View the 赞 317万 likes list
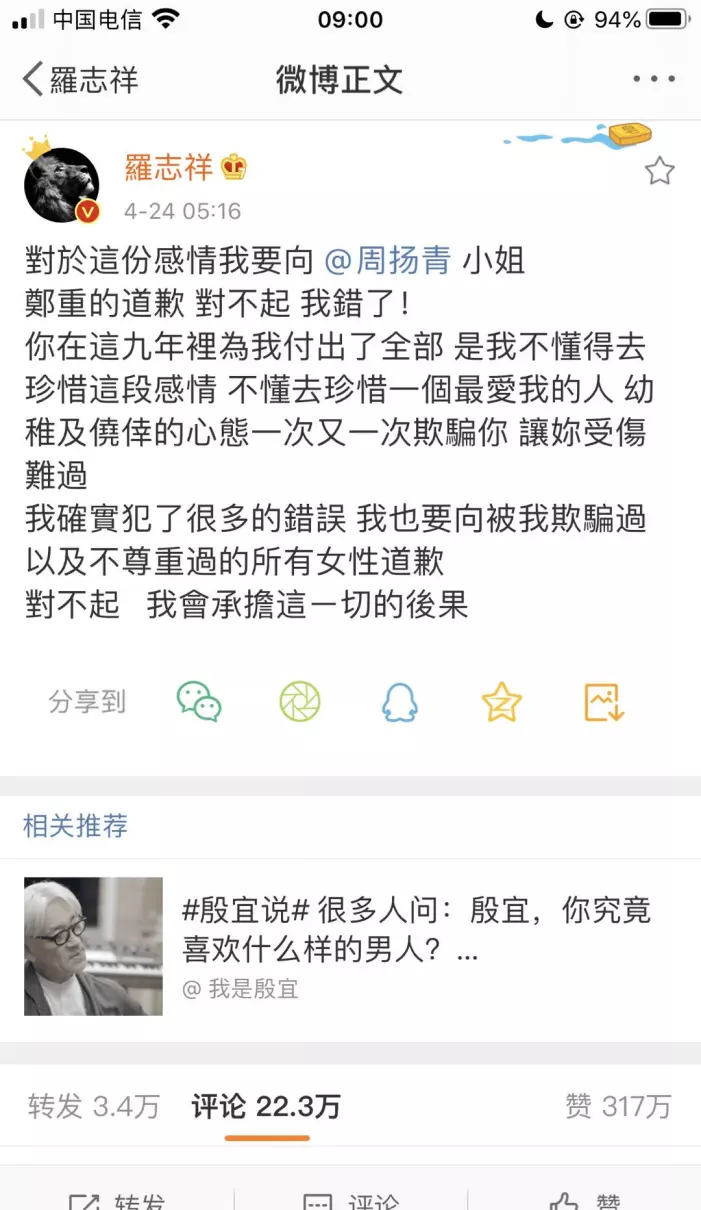701x1210 pixels. (618, 1106)
